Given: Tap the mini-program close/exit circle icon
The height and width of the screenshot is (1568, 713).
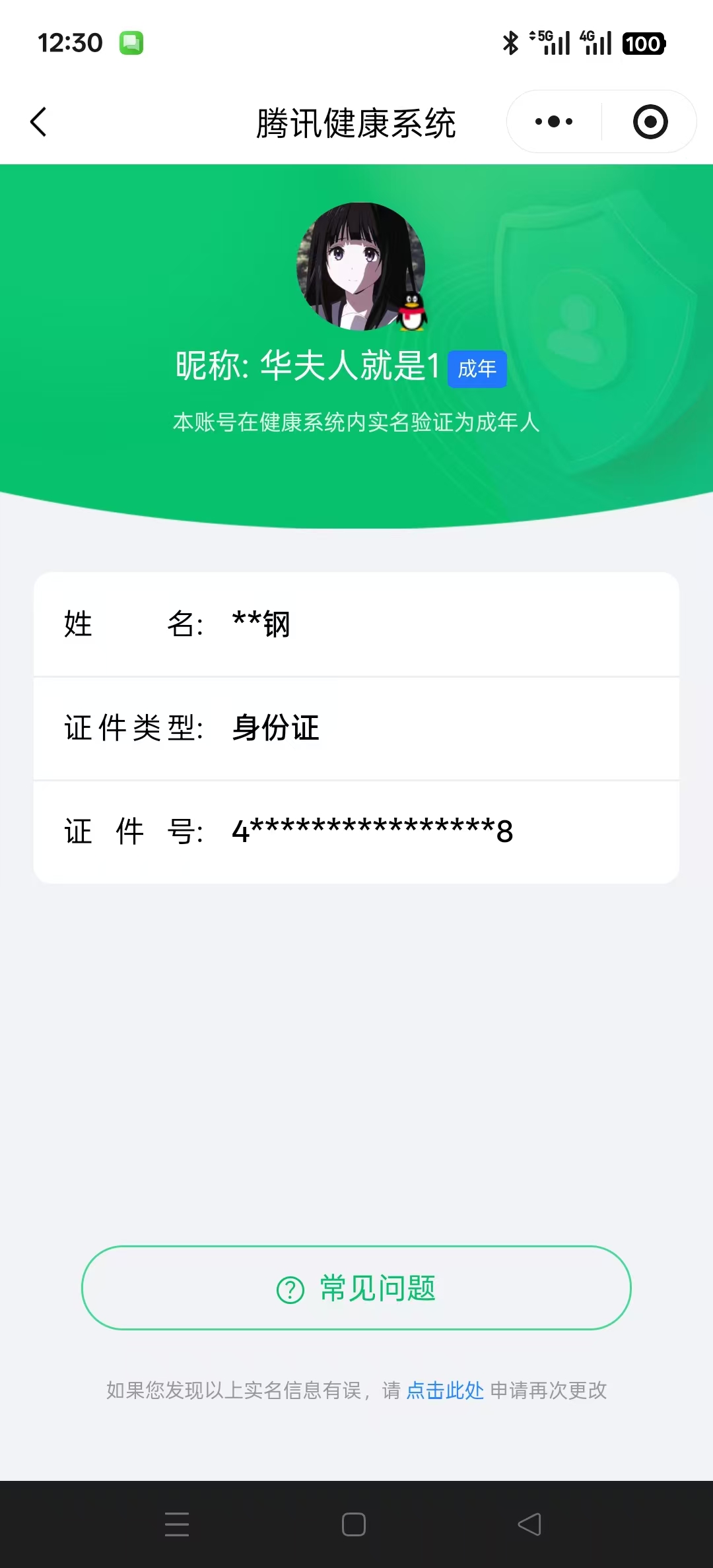Looking at the screenshot, I should (x=650, y=121).
